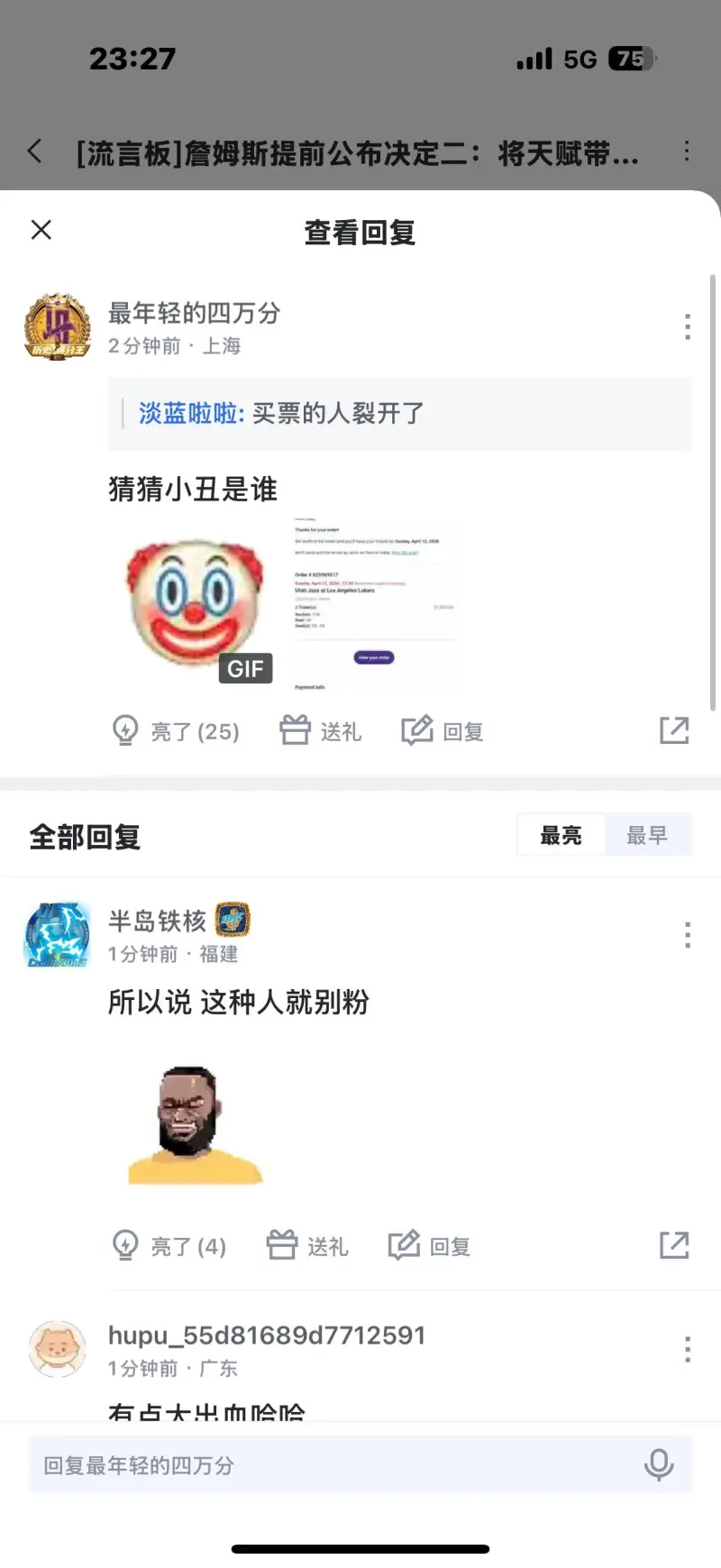Share 最年轻的四万分's comment
This screenshot has width=721, height=1568.
coord(674,730)
